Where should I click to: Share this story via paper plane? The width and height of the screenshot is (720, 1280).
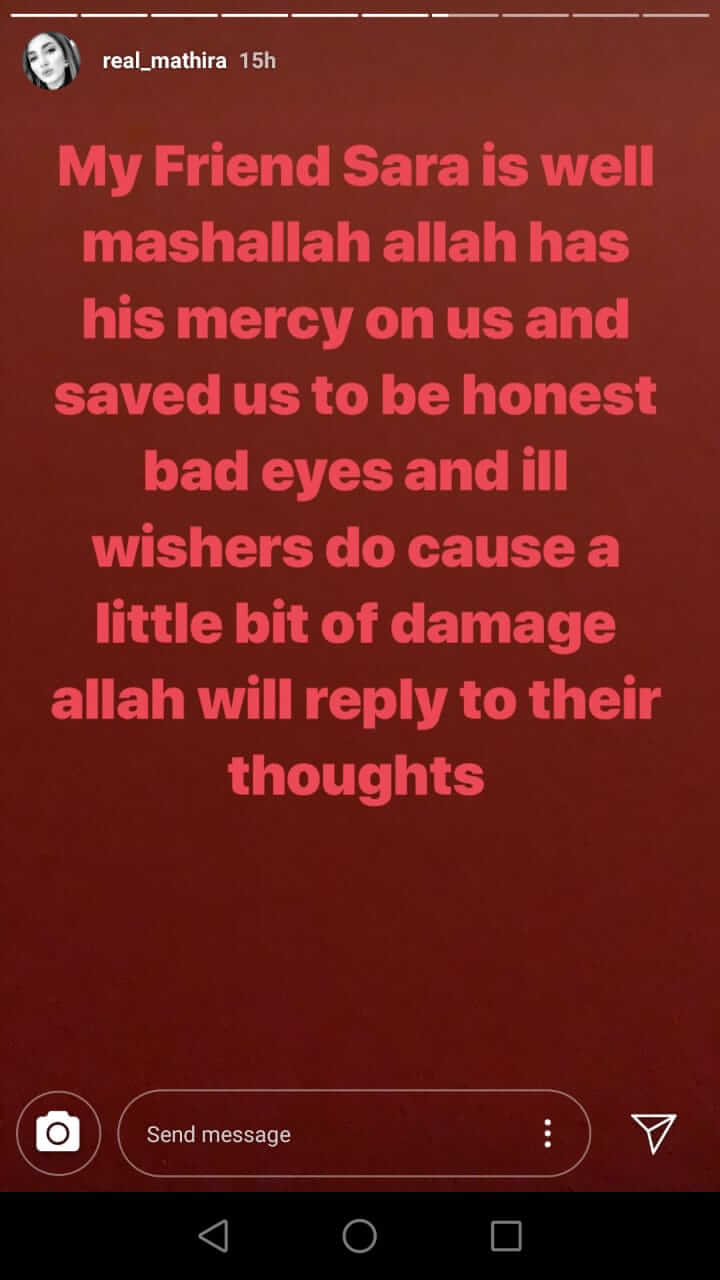pos(654,1133)
